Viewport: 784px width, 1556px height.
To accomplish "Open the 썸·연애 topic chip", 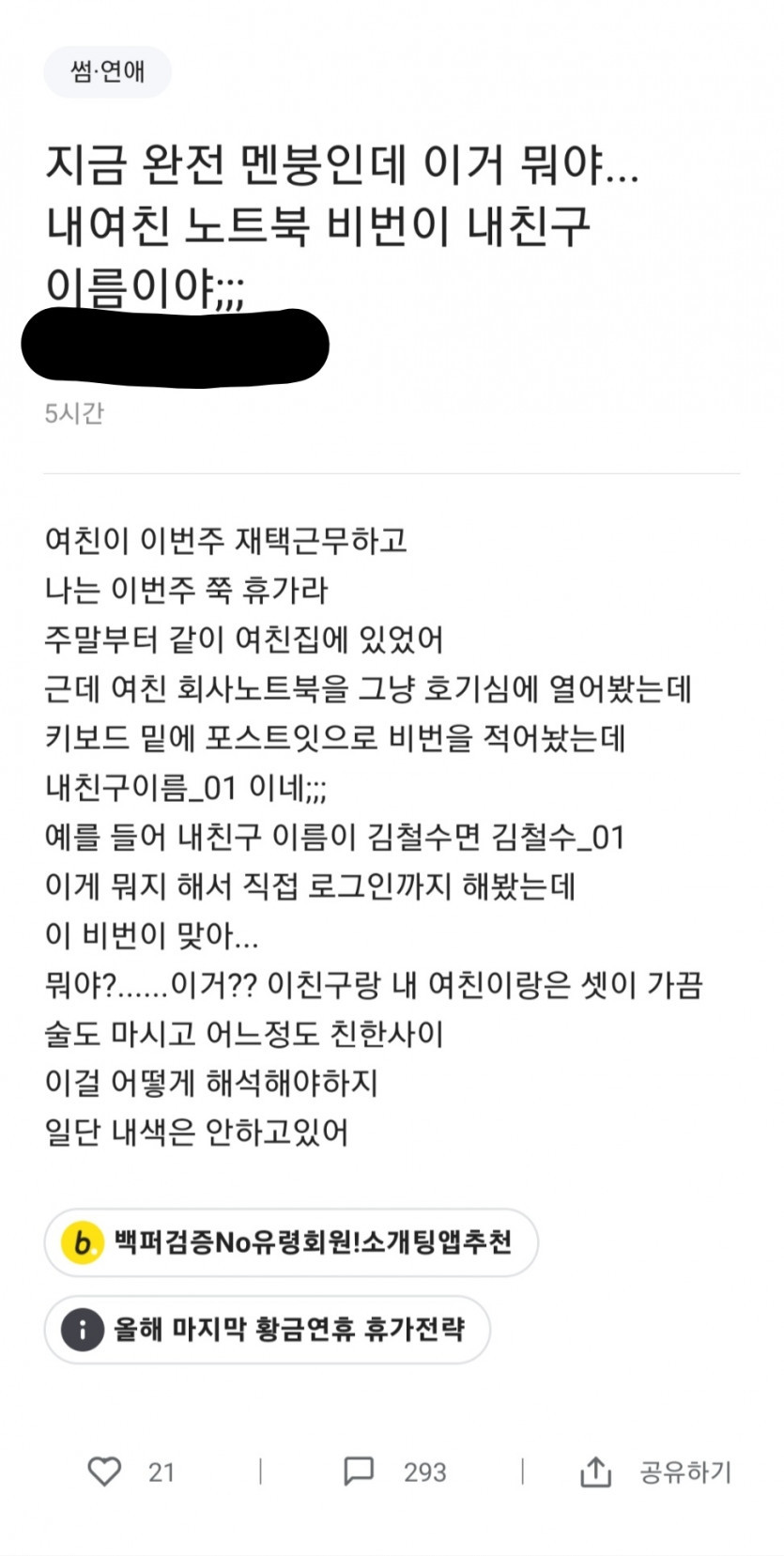I will 107,71.
